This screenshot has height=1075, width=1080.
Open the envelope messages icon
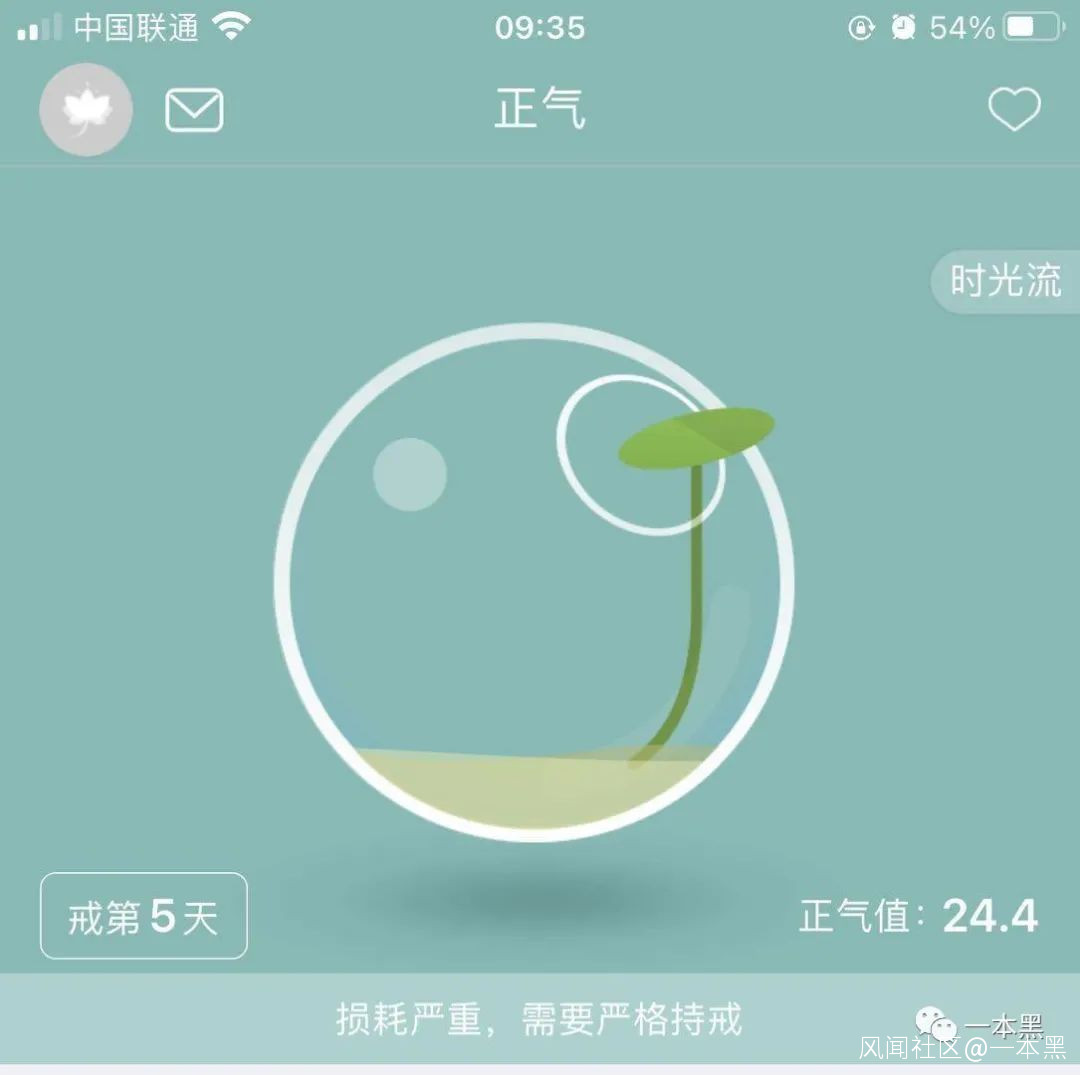194,110
